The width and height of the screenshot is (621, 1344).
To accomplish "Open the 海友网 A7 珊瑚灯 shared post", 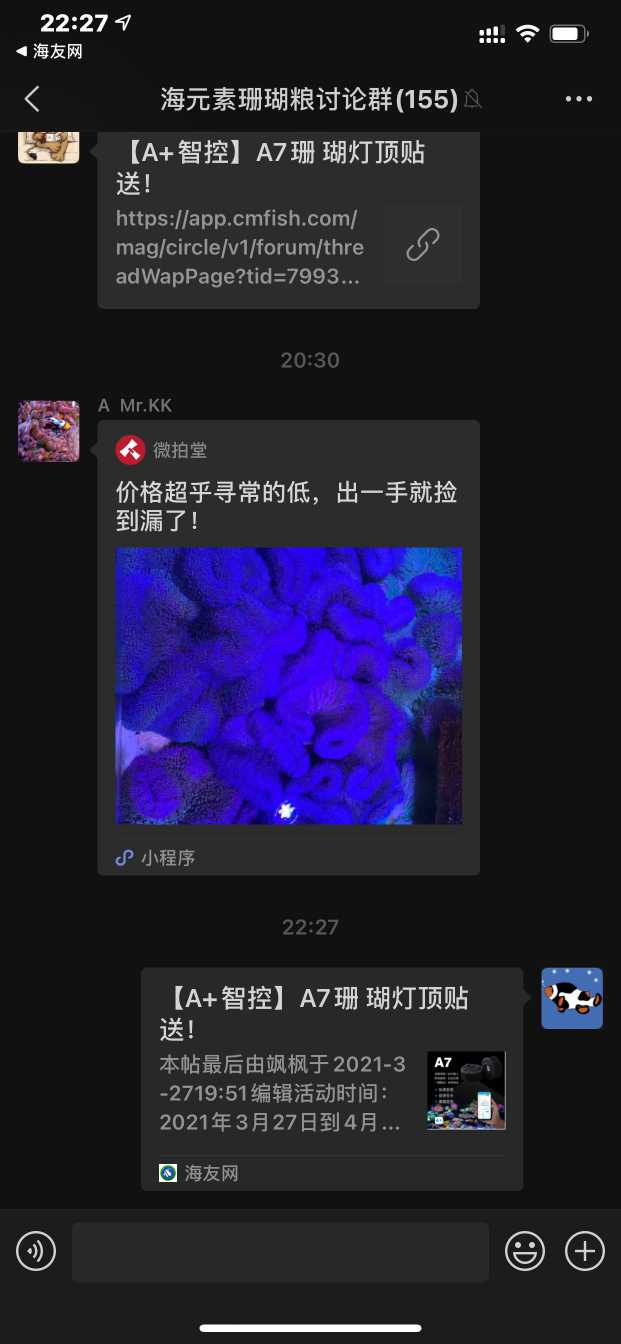I will (x=331, y=1076).
